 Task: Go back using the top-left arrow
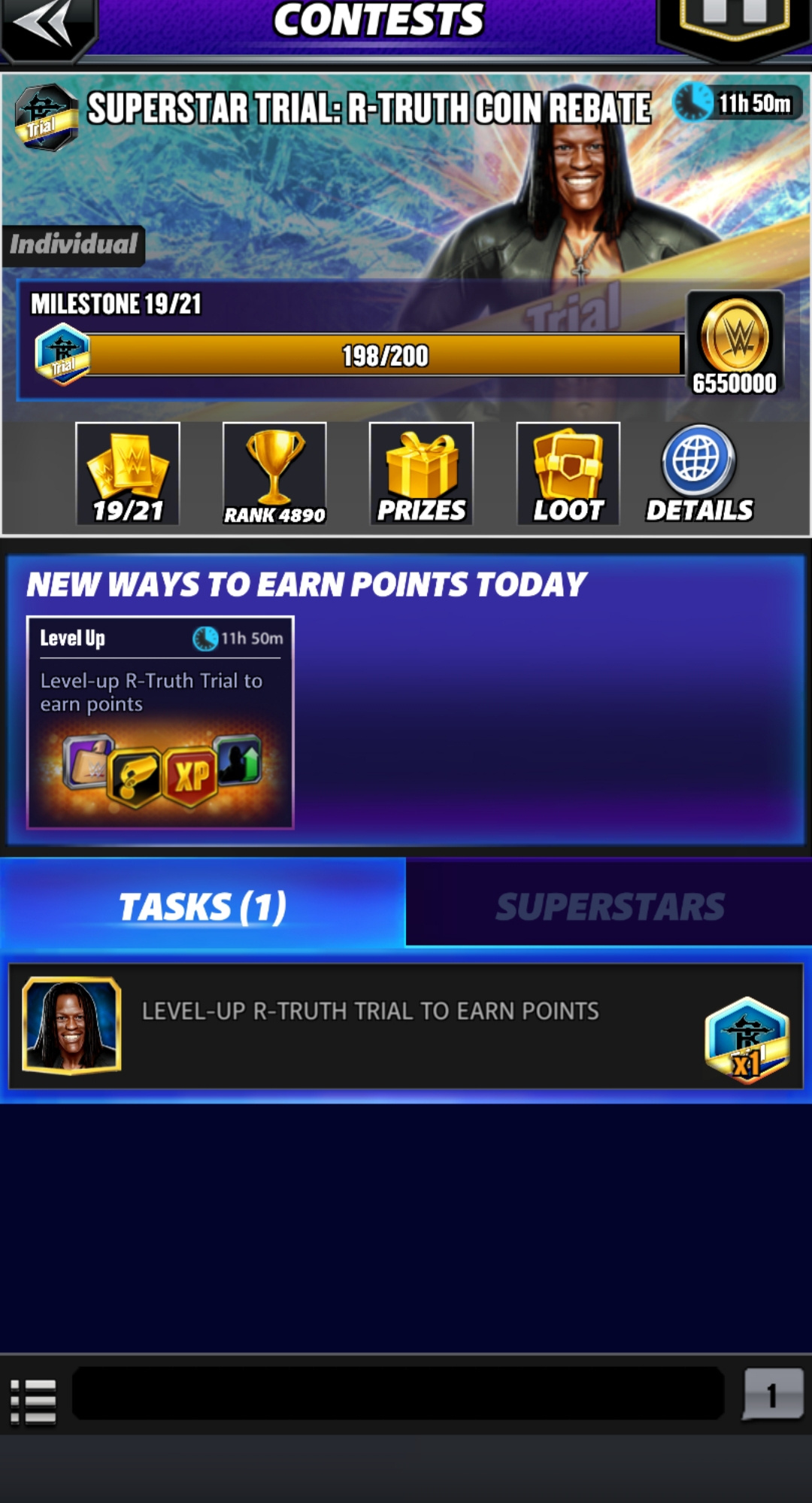[x=47, y=24]
